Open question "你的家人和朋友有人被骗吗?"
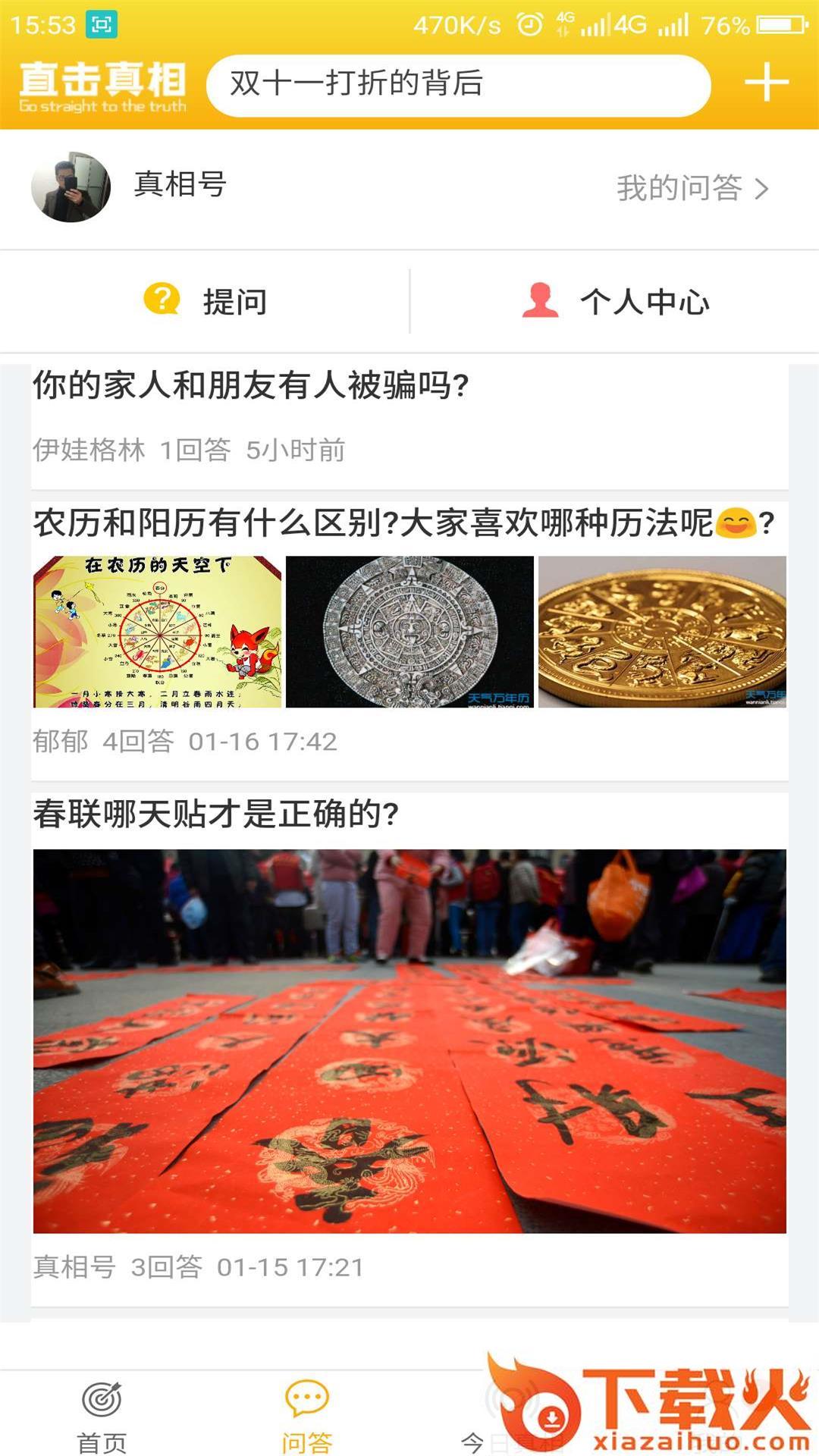819x1456 pixels. (251, 385)
